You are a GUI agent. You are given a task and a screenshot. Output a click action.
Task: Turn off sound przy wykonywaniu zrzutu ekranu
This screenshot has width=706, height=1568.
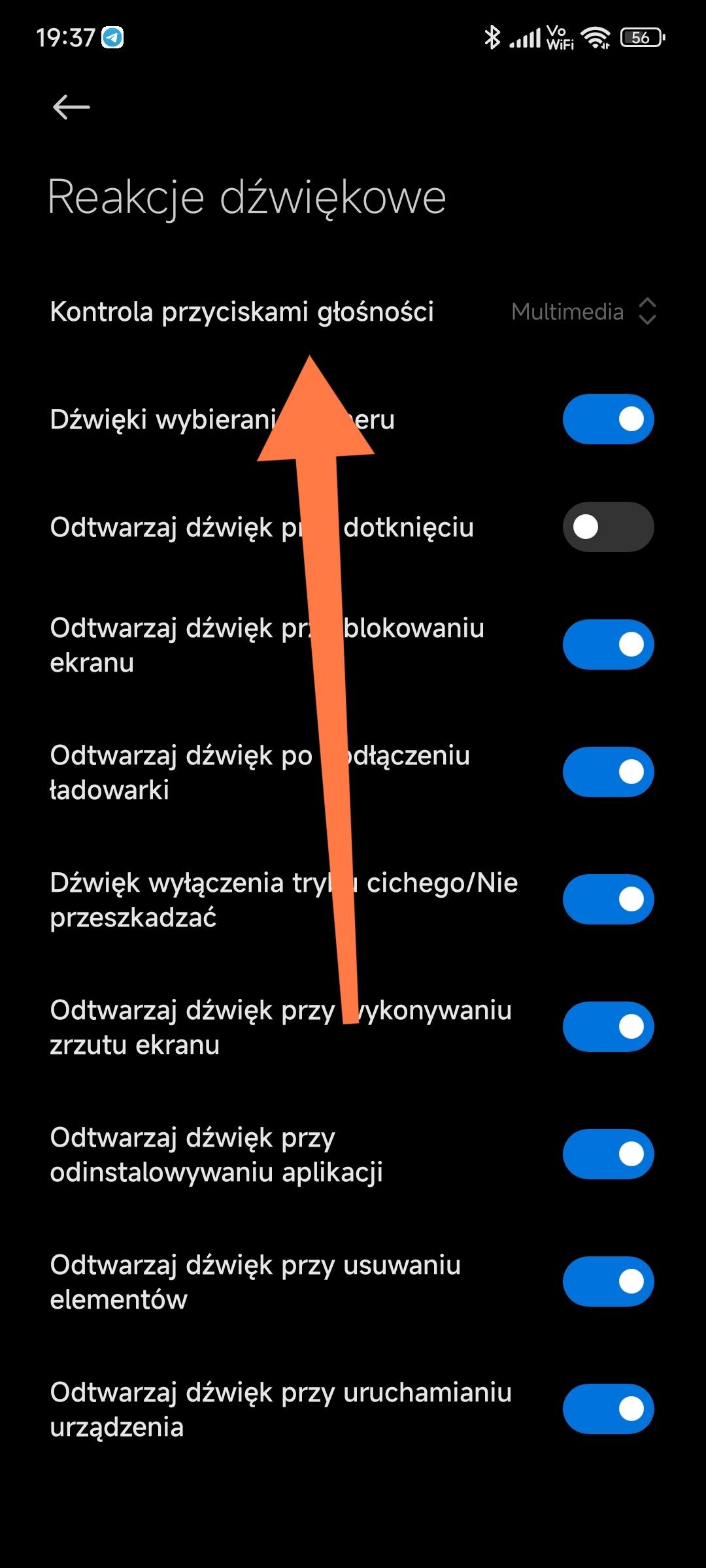click(608, 1027)
